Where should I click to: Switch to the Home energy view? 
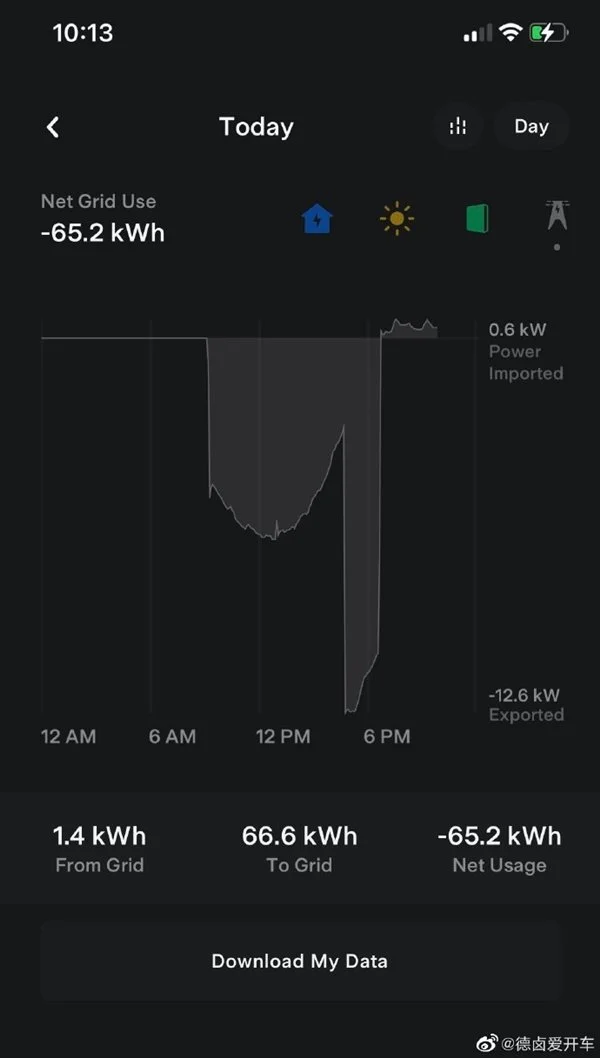[317, 218]
